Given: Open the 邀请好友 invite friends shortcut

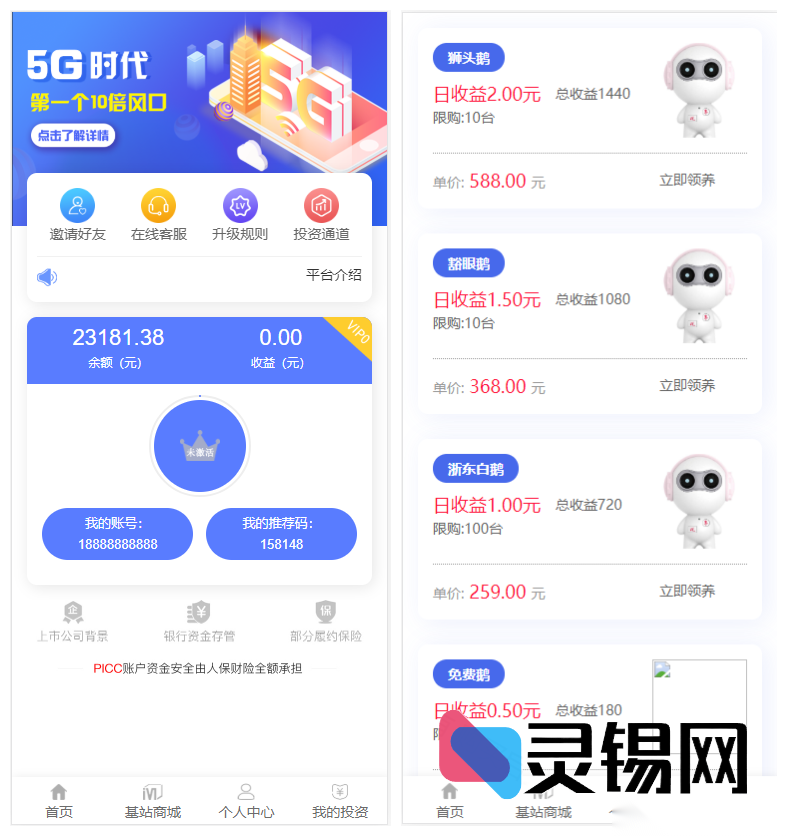Looking at the screenshot, I should [77, 215].
